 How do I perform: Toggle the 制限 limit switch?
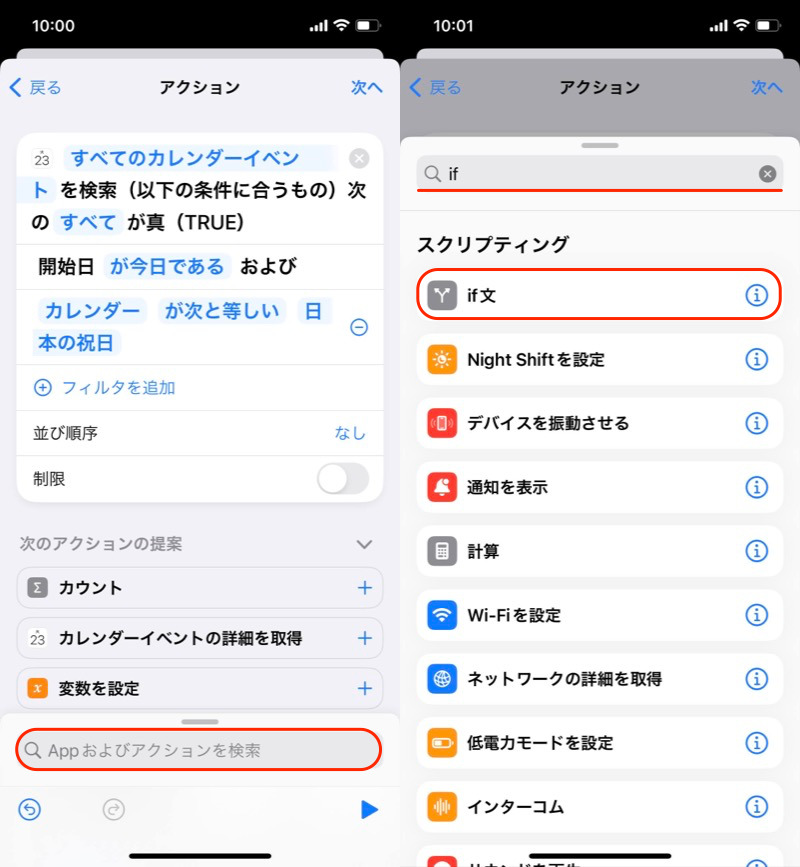coord(342,479)
